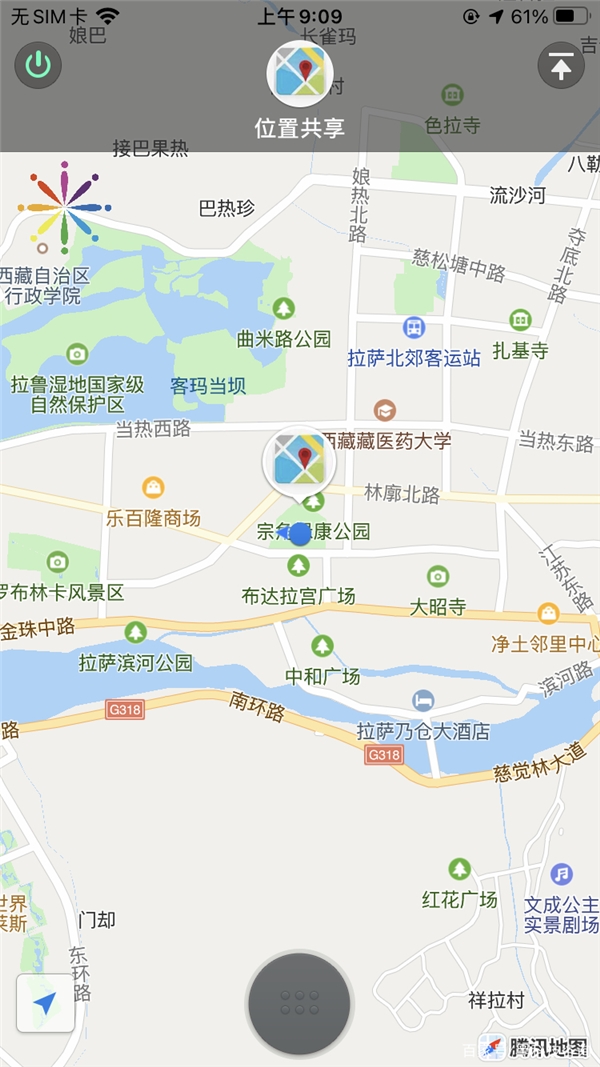Tap the green power button icon
600x1067 pixels.
38,66
